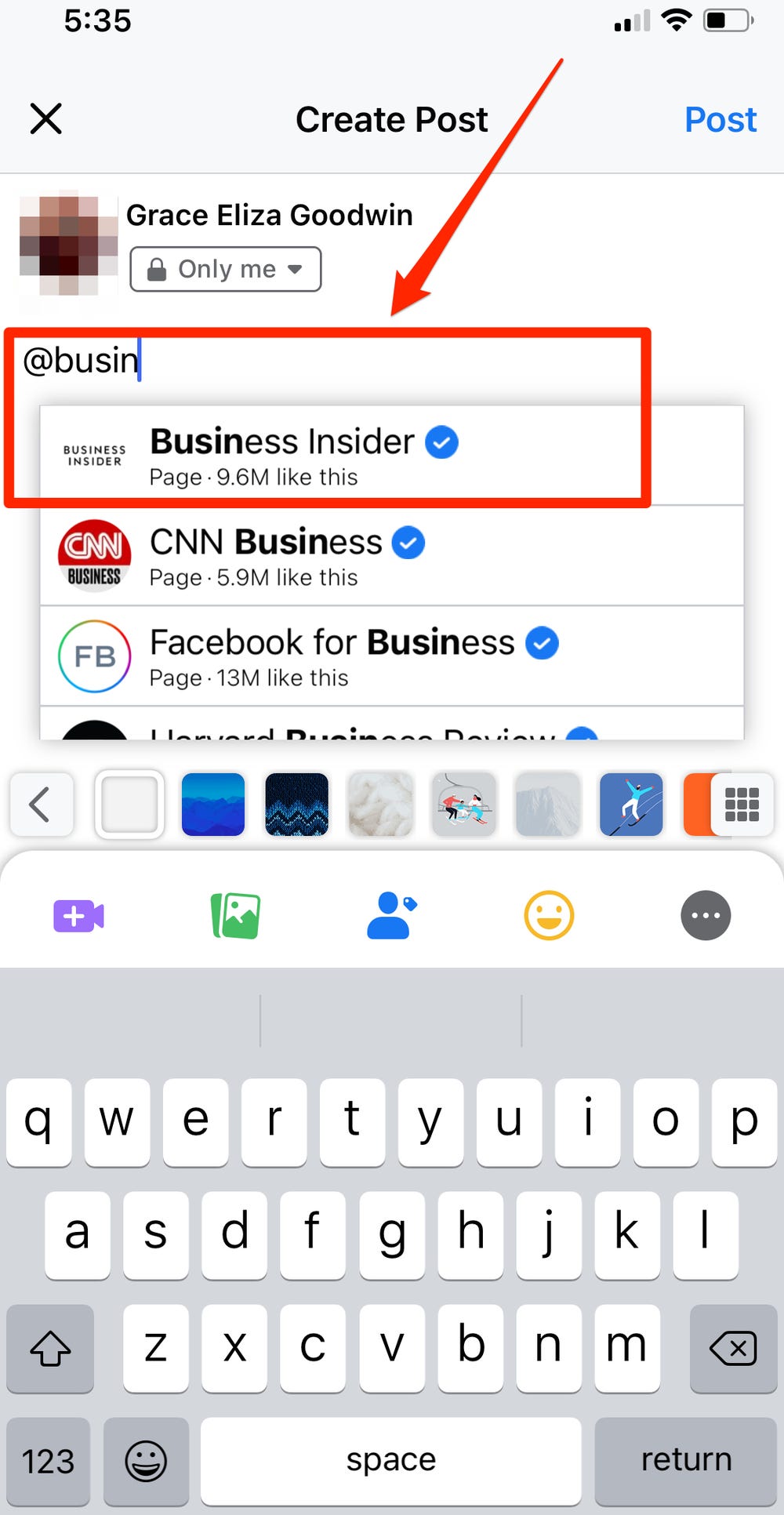784x1515 pixels.
Task: Select the plain white background
Action: coord(129,805)
